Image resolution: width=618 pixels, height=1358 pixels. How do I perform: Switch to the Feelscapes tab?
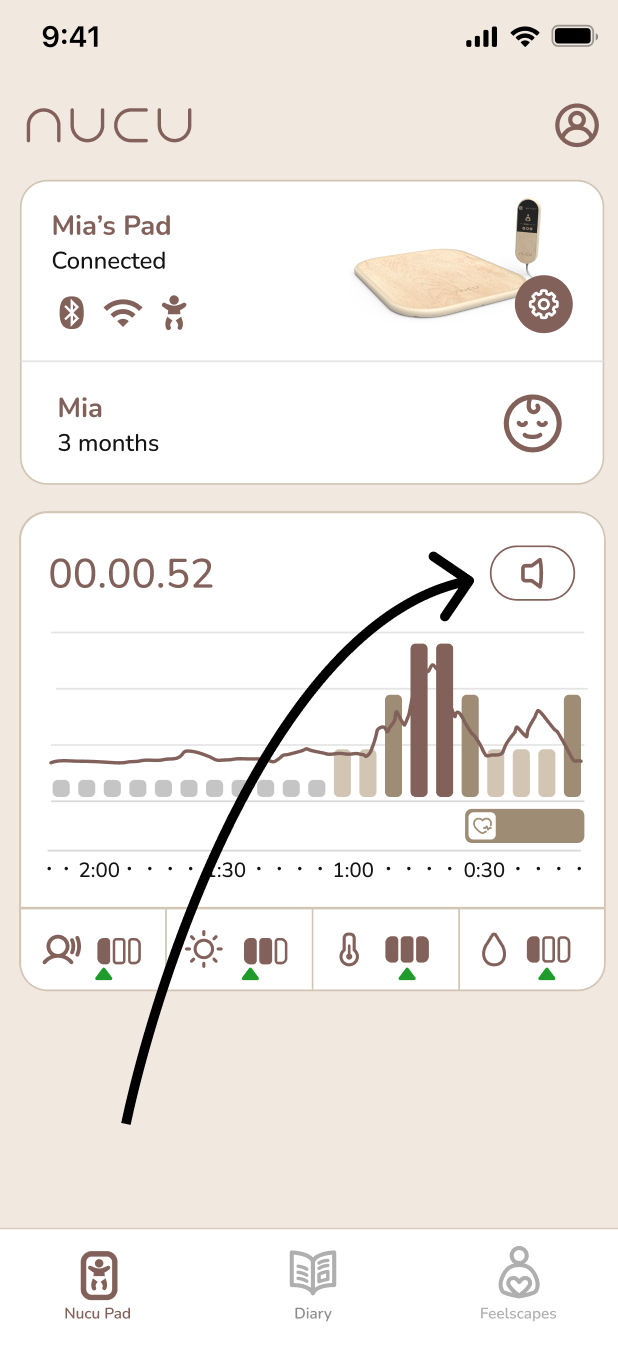518,1284
